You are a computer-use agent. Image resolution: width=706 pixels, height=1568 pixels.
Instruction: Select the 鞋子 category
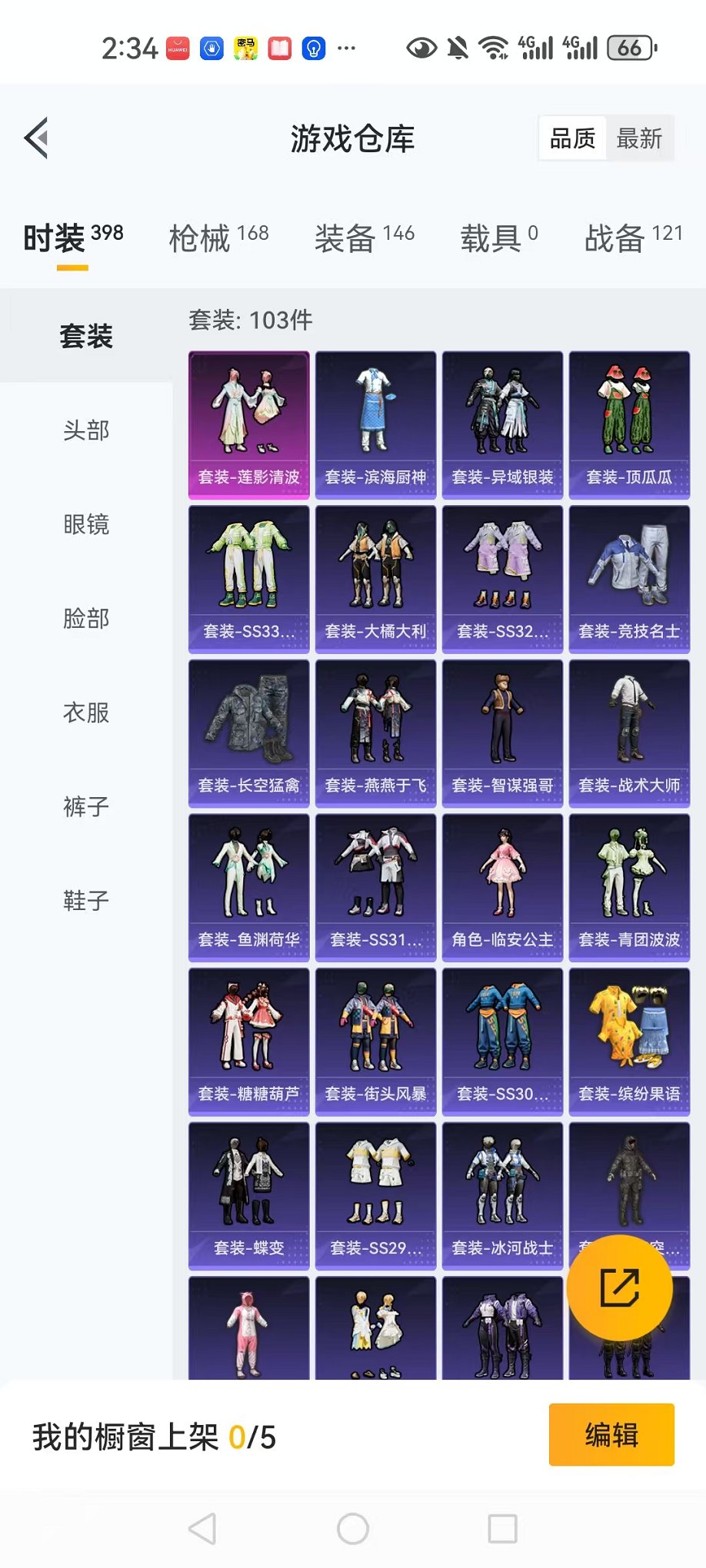click(86, 900)
